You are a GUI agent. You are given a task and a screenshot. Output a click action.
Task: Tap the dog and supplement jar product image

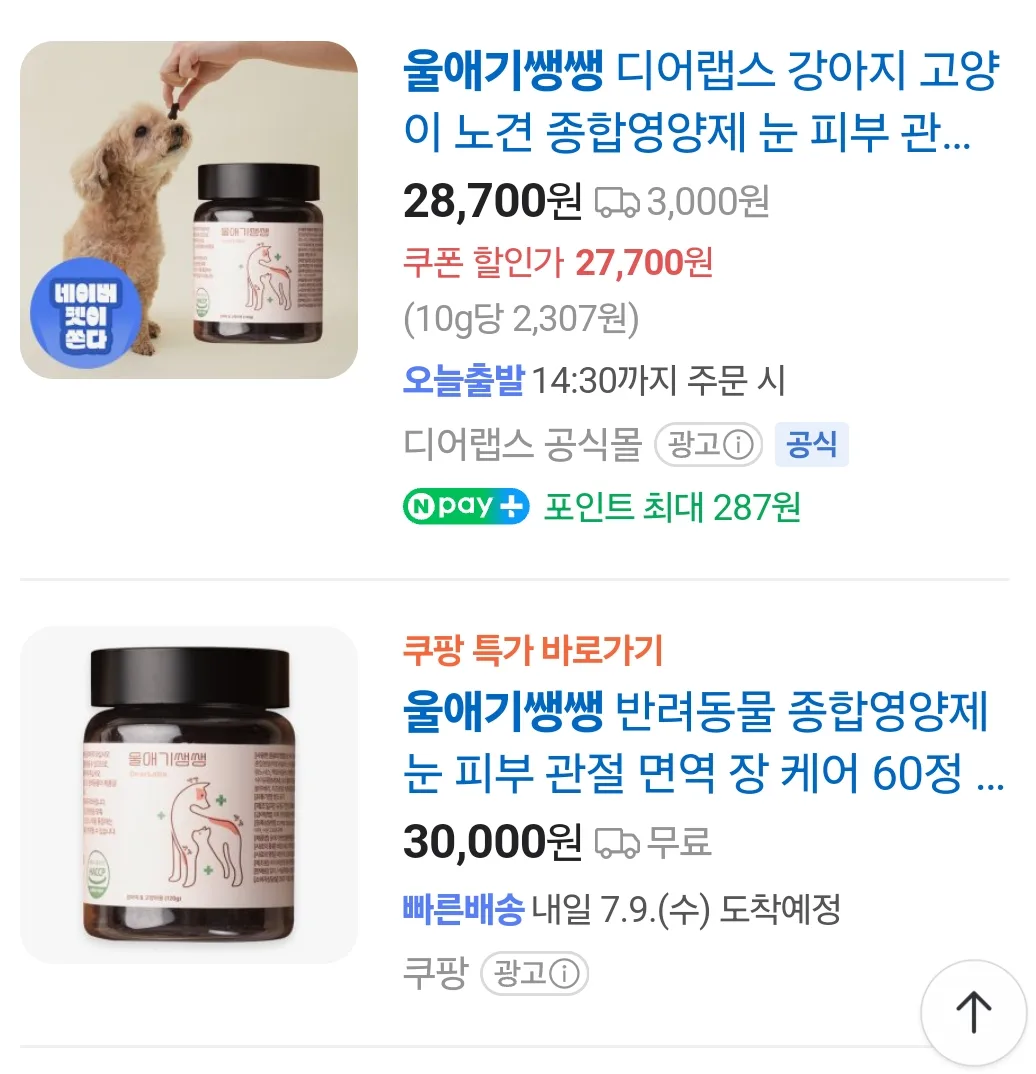189,210
